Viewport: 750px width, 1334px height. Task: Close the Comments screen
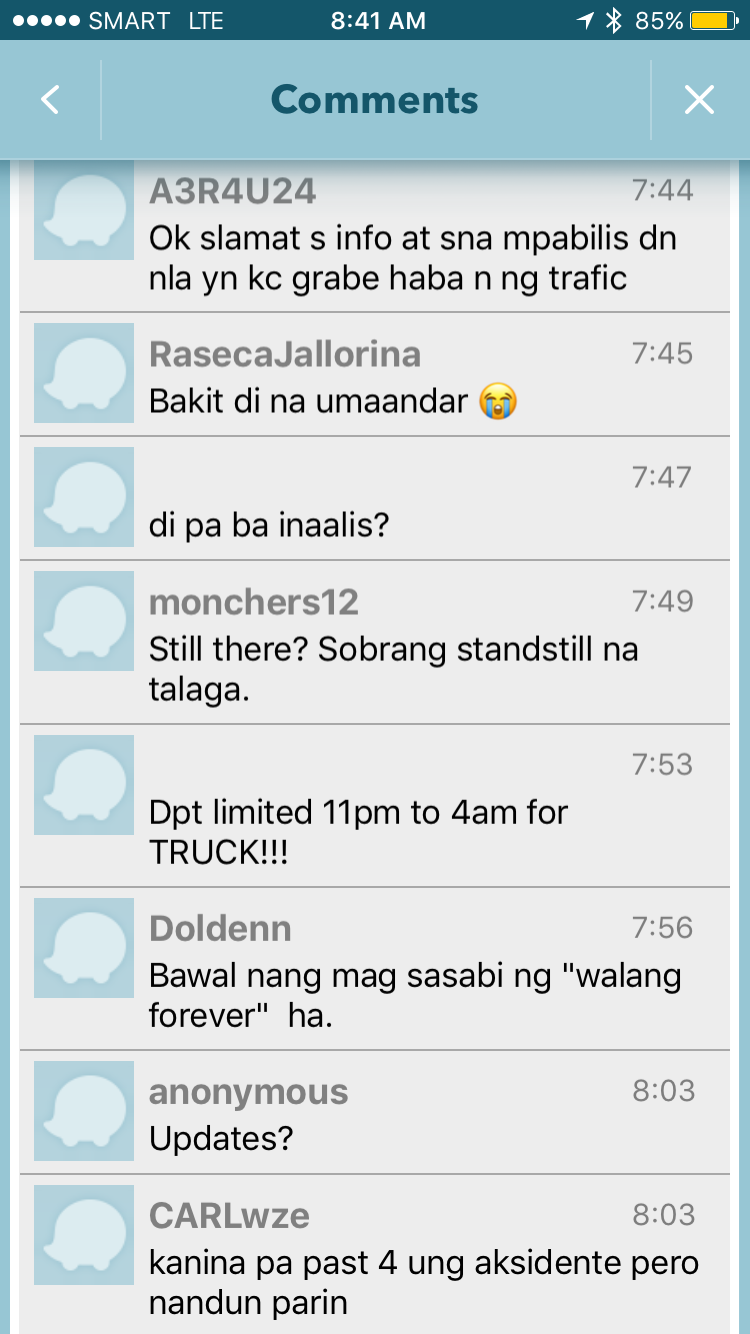pos(699,100)
